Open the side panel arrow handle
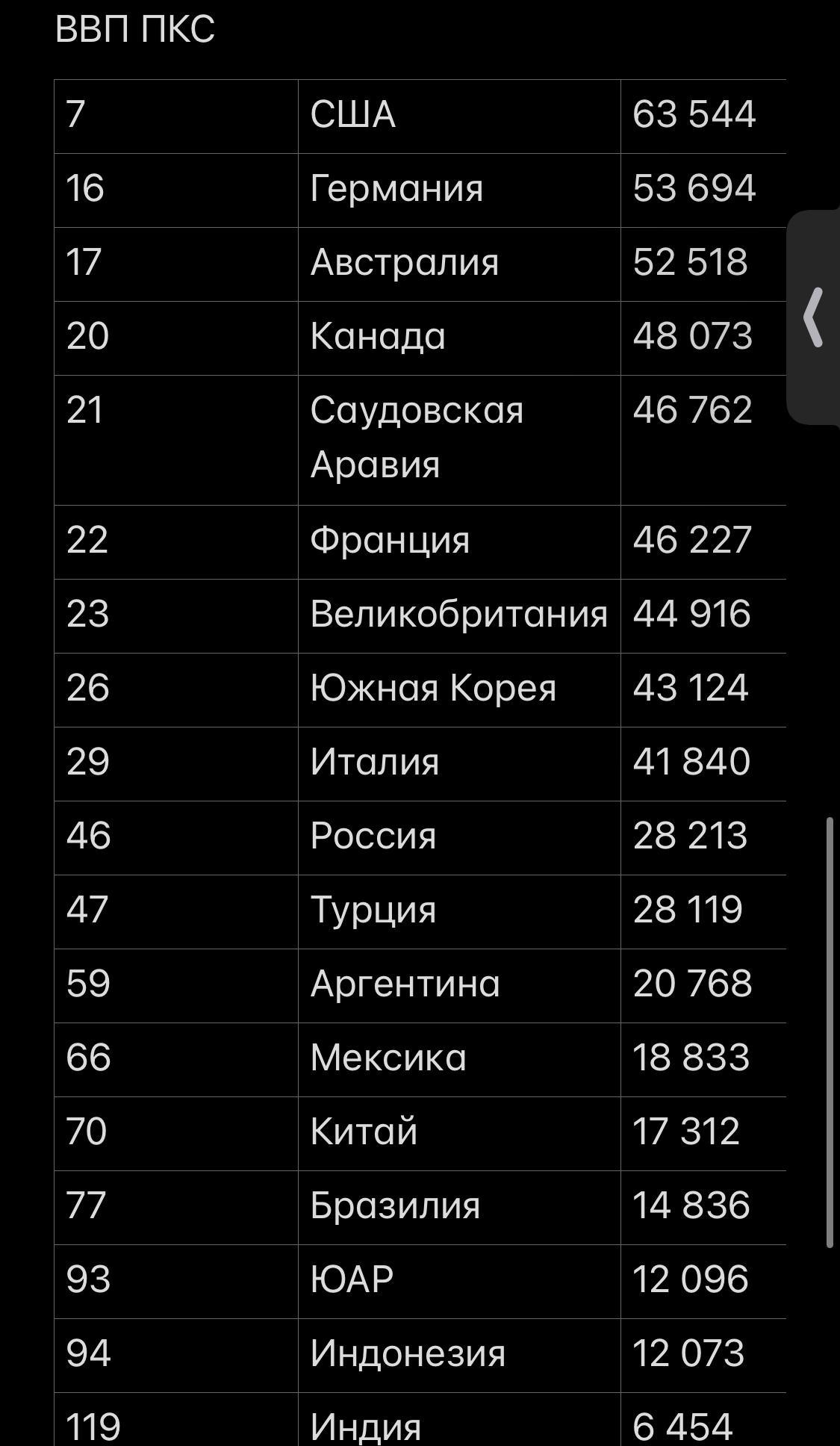Viewport: 840px width, 1446px height. pyautogui.click(x=813, y=317)
